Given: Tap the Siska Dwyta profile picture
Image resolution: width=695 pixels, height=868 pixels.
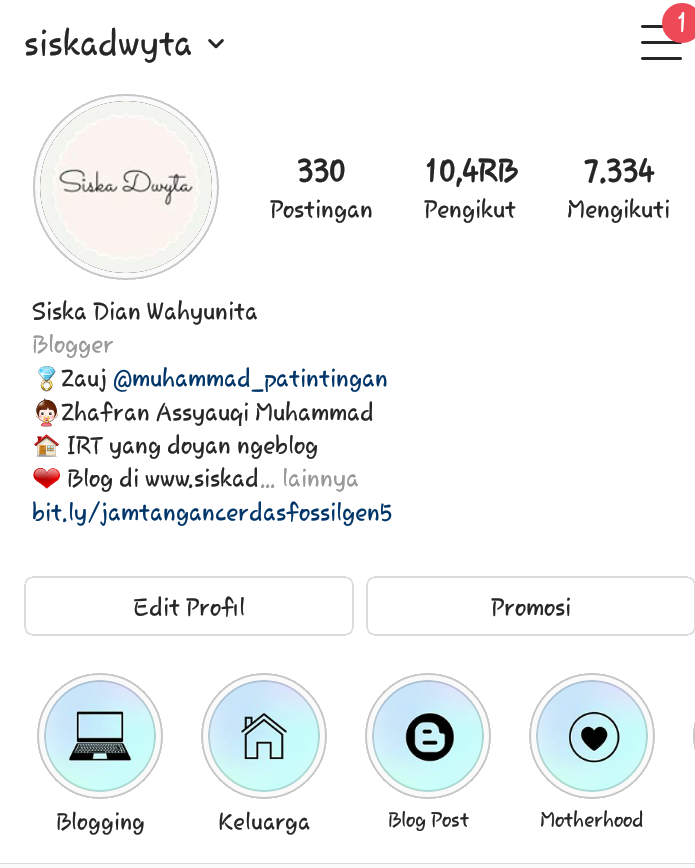Looking at the screenshot, I should (126, 186).
